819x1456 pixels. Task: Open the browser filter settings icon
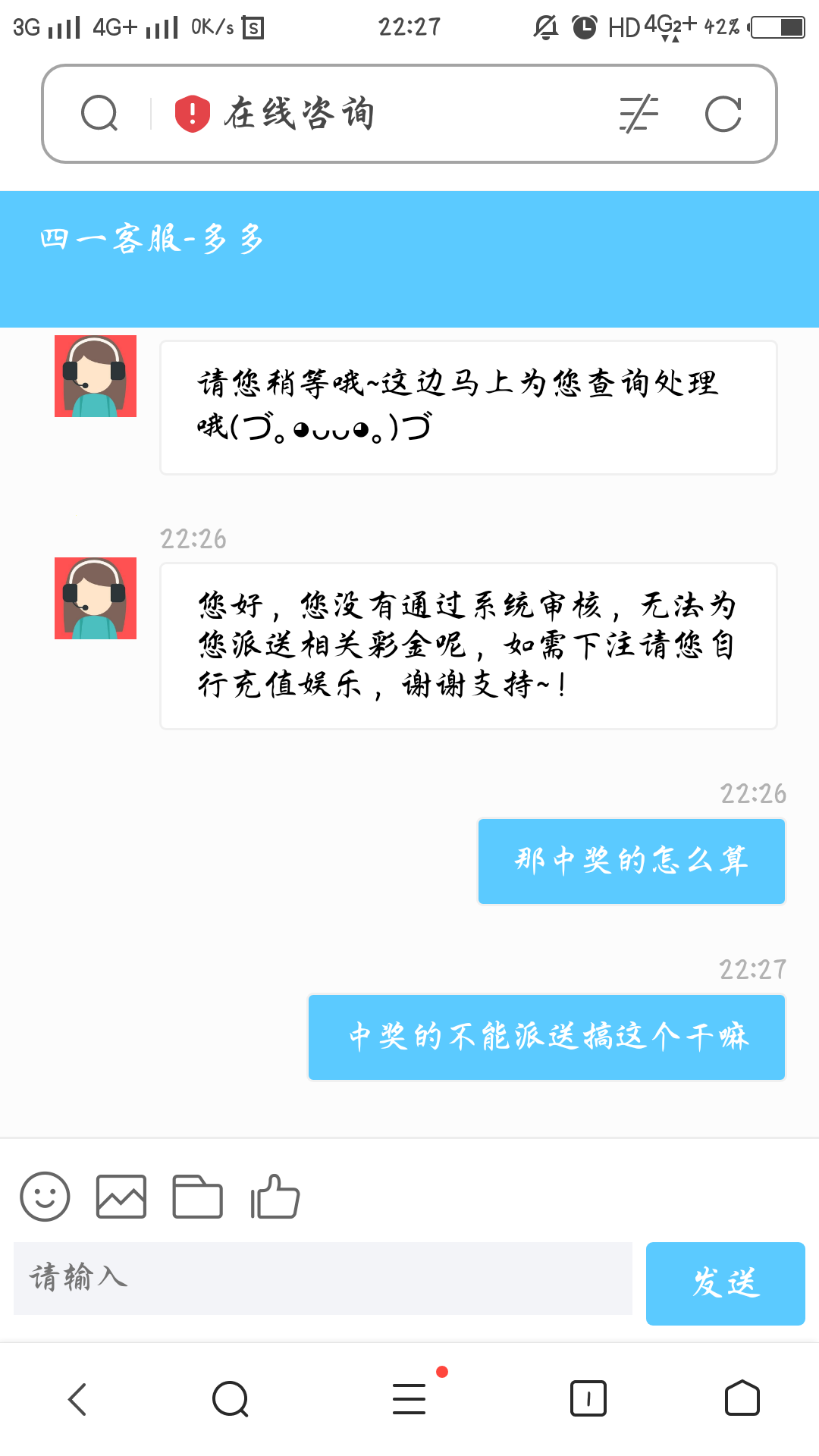(x=638, y=112)
